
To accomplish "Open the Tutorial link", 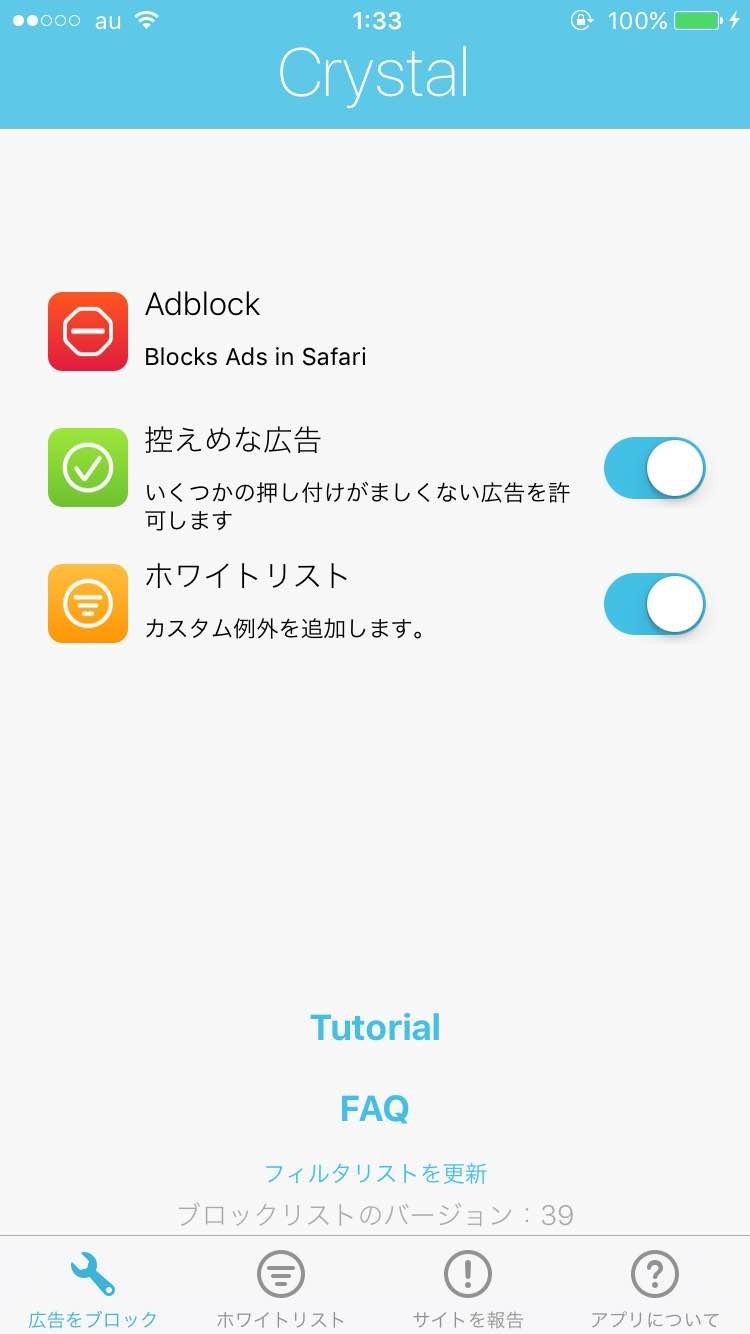I will tap(375, 1028).
